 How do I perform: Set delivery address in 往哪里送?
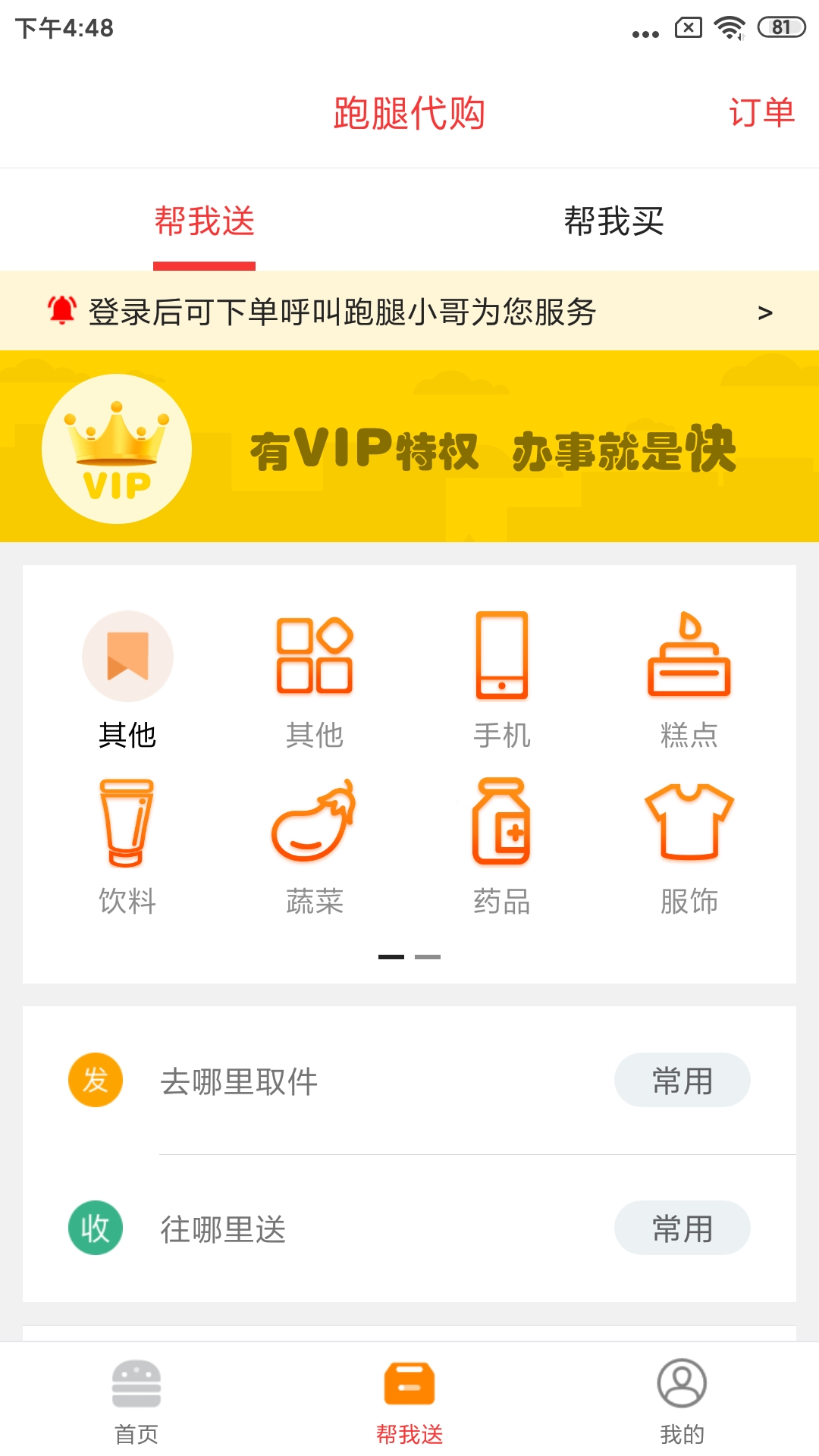(341, 1229)
